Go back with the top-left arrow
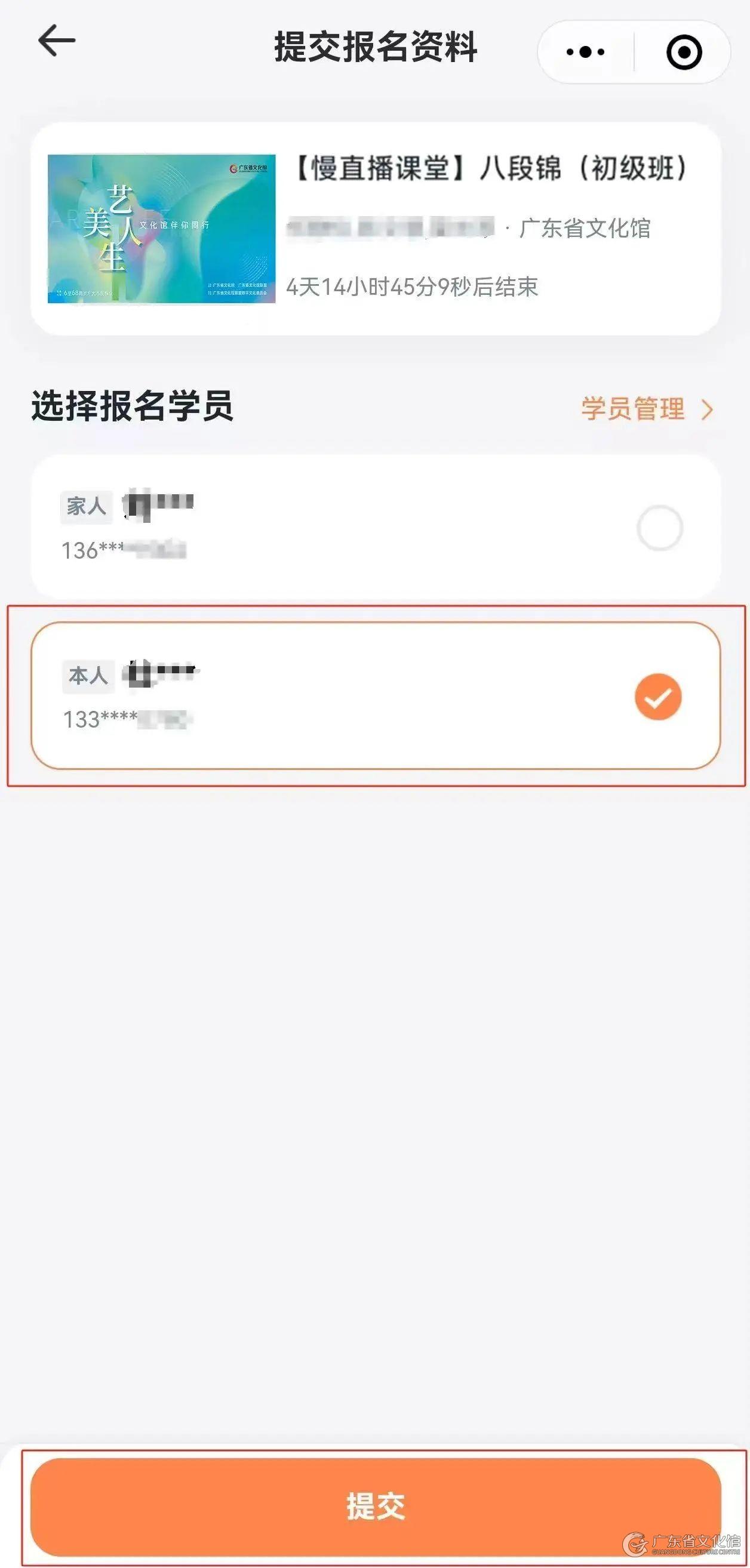750x1568 pixels. coord(57,41)
